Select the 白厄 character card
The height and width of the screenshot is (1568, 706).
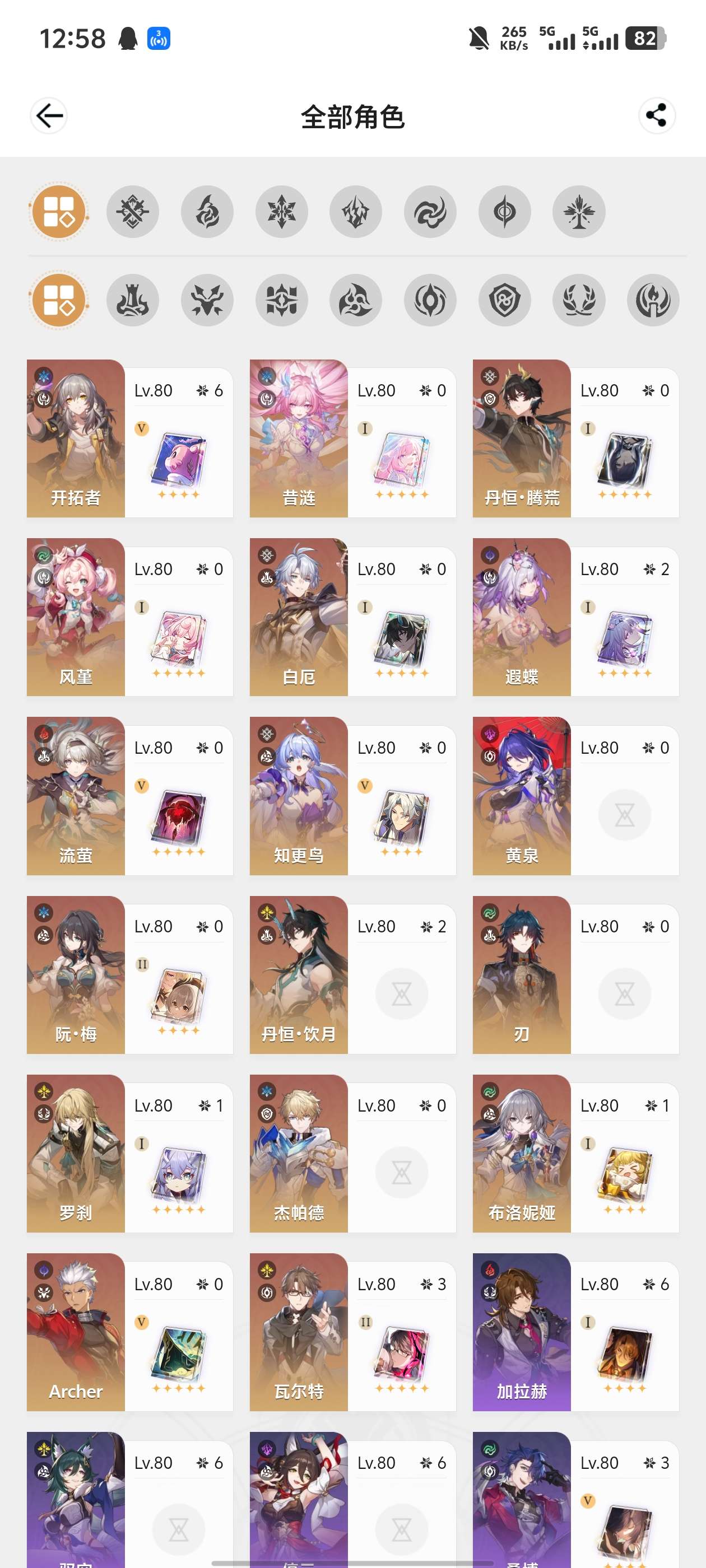(352, 617)
